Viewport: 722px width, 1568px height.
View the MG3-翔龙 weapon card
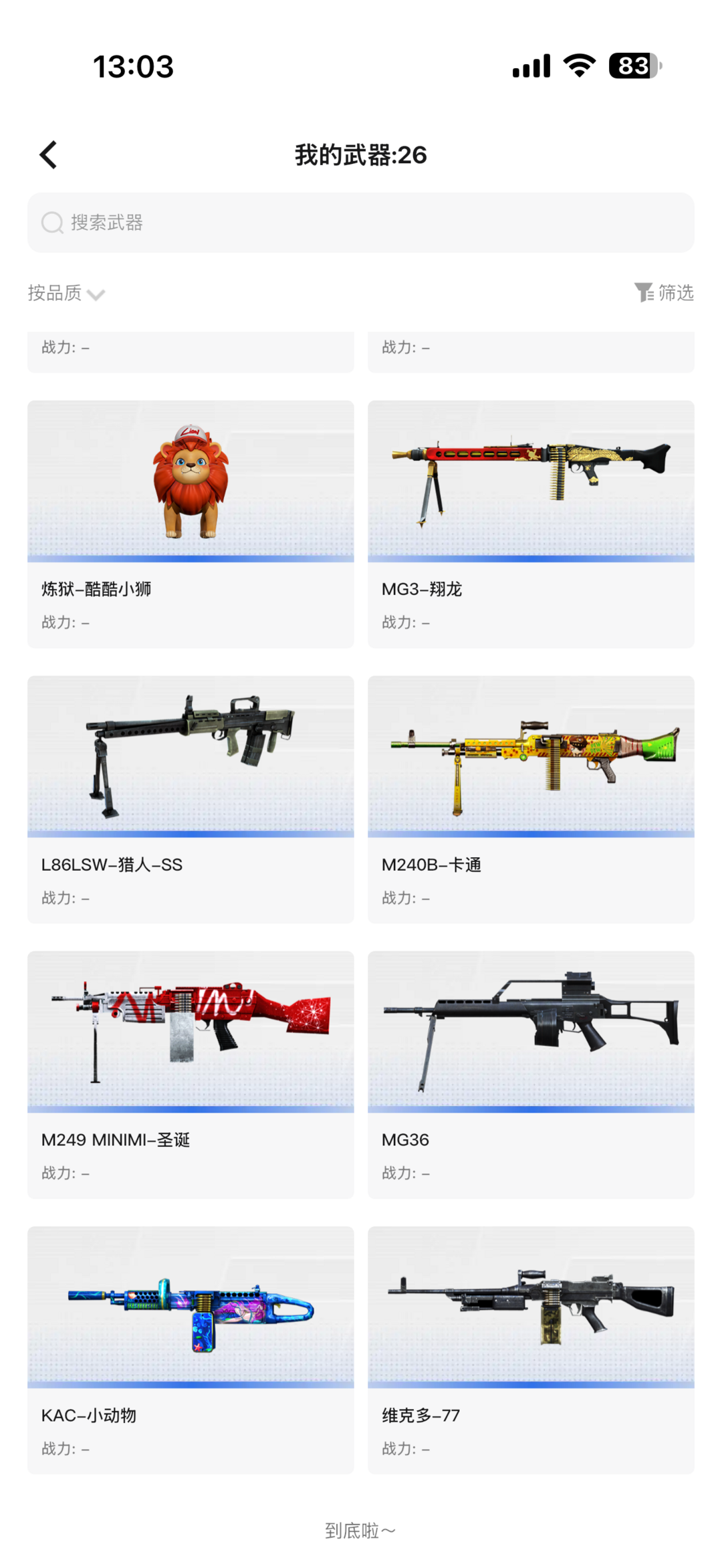tap(531, 524)
